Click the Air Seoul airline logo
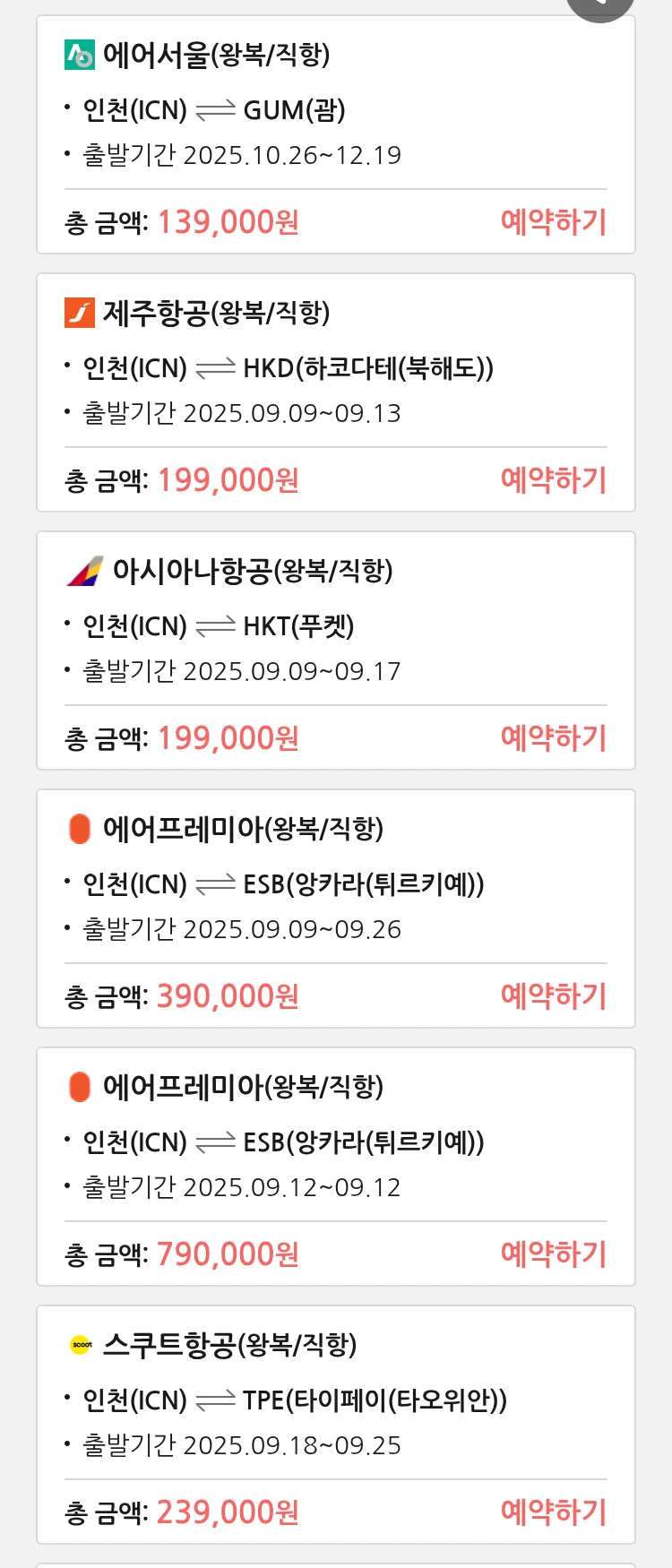This screenshot has width=672, height=1568. [82, 56]
